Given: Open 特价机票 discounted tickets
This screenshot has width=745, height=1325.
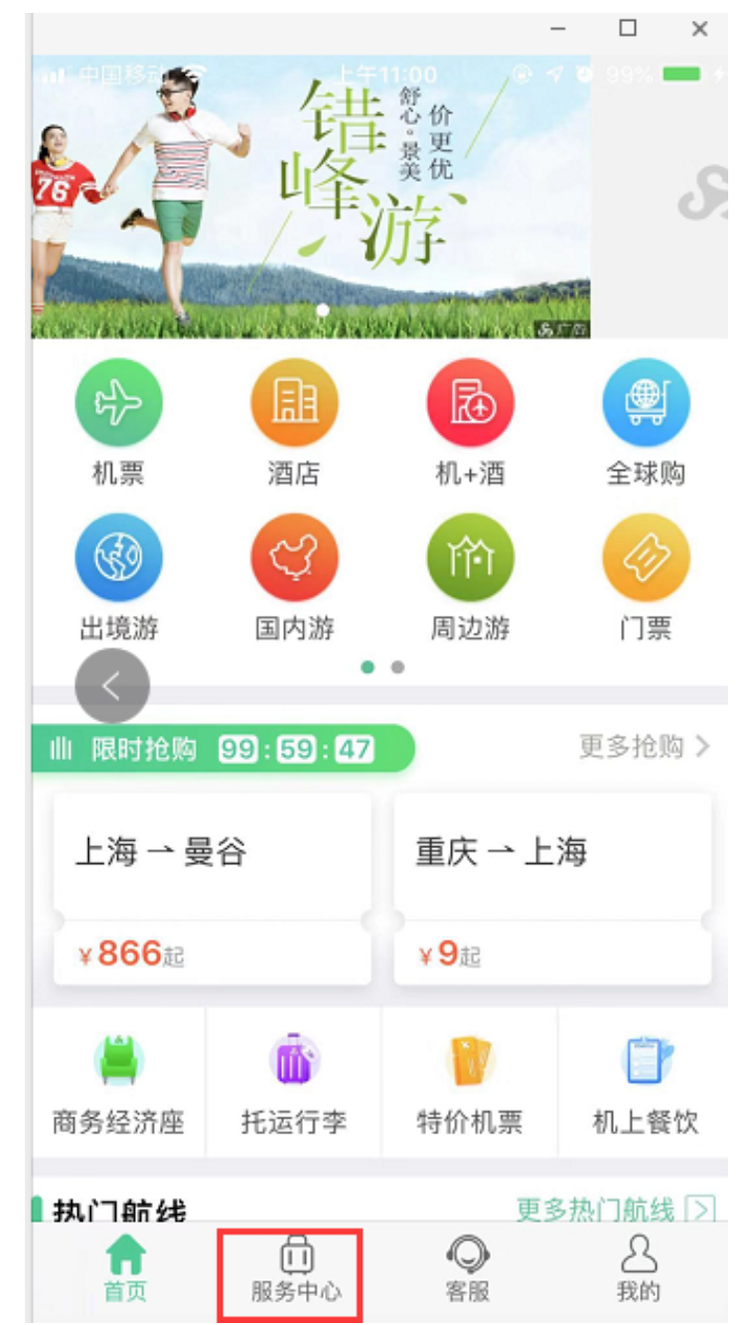Looking at the screenshot, I should 470,1084.
